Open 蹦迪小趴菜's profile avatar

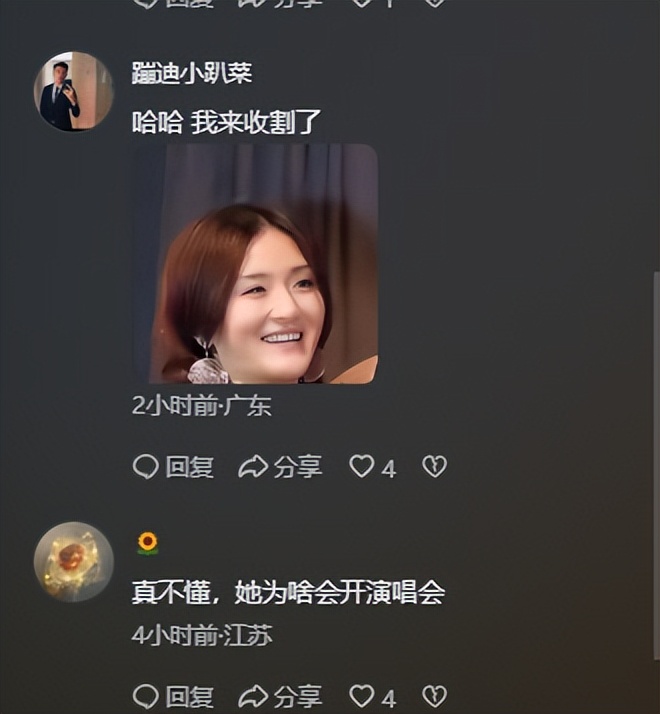[x=73, y=91]
